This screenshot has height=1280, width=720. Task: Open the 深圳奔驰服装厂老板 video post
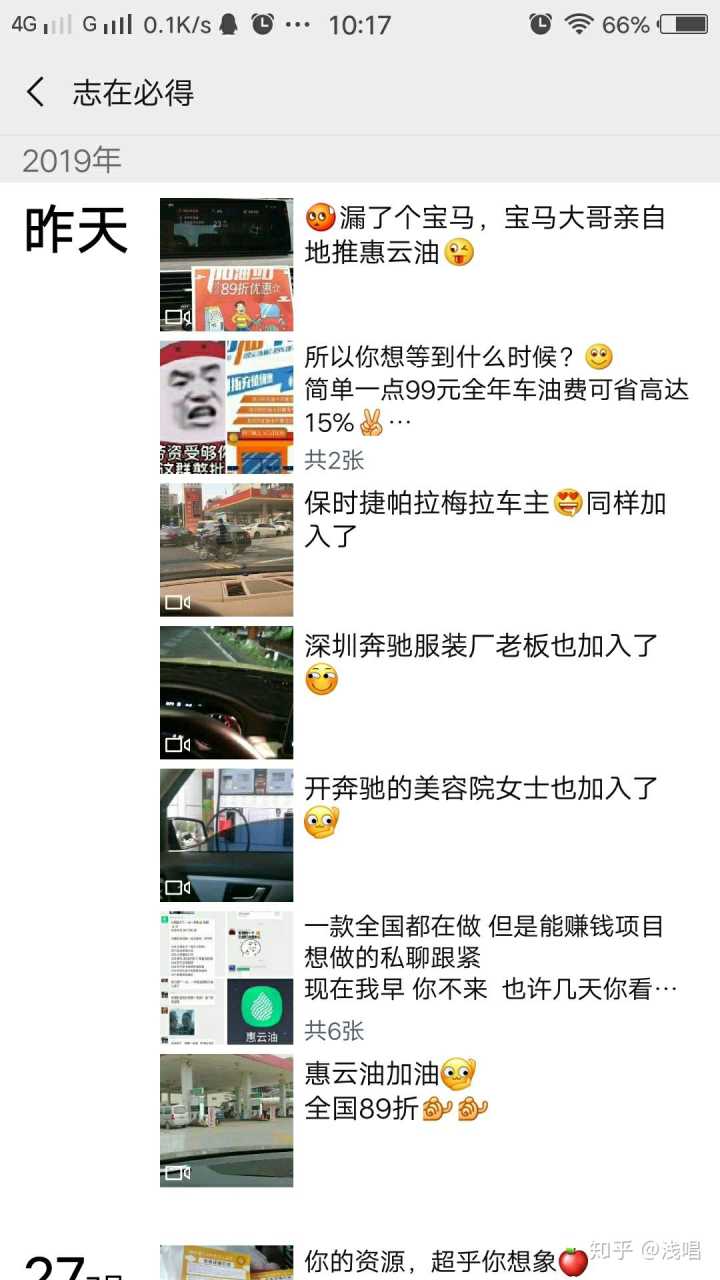click(226, 692)
